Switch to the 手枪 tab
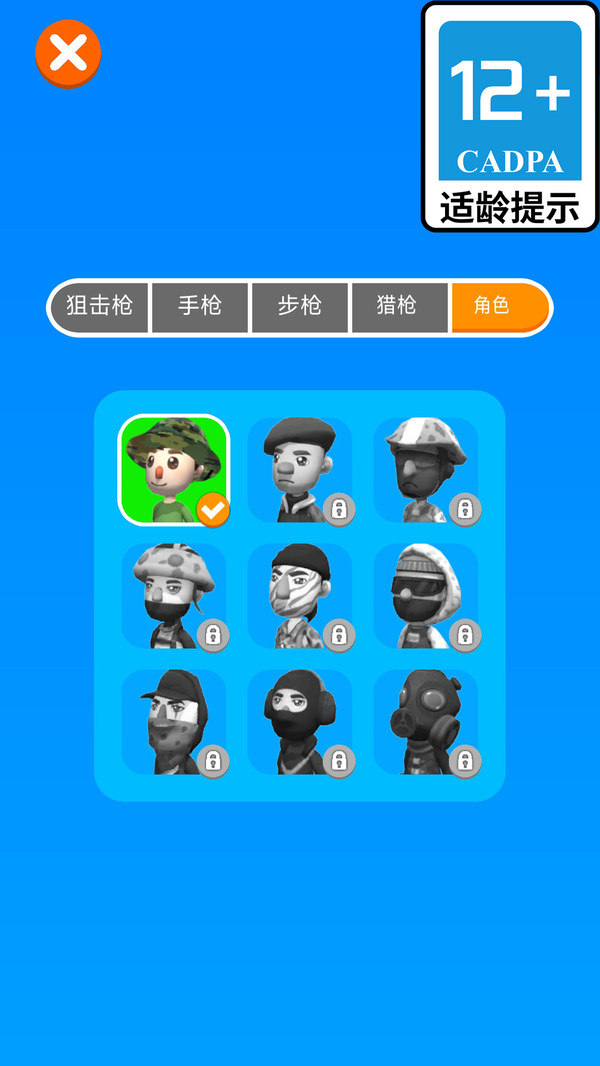The image size is (600, 1066). click(x=200, y=307)
